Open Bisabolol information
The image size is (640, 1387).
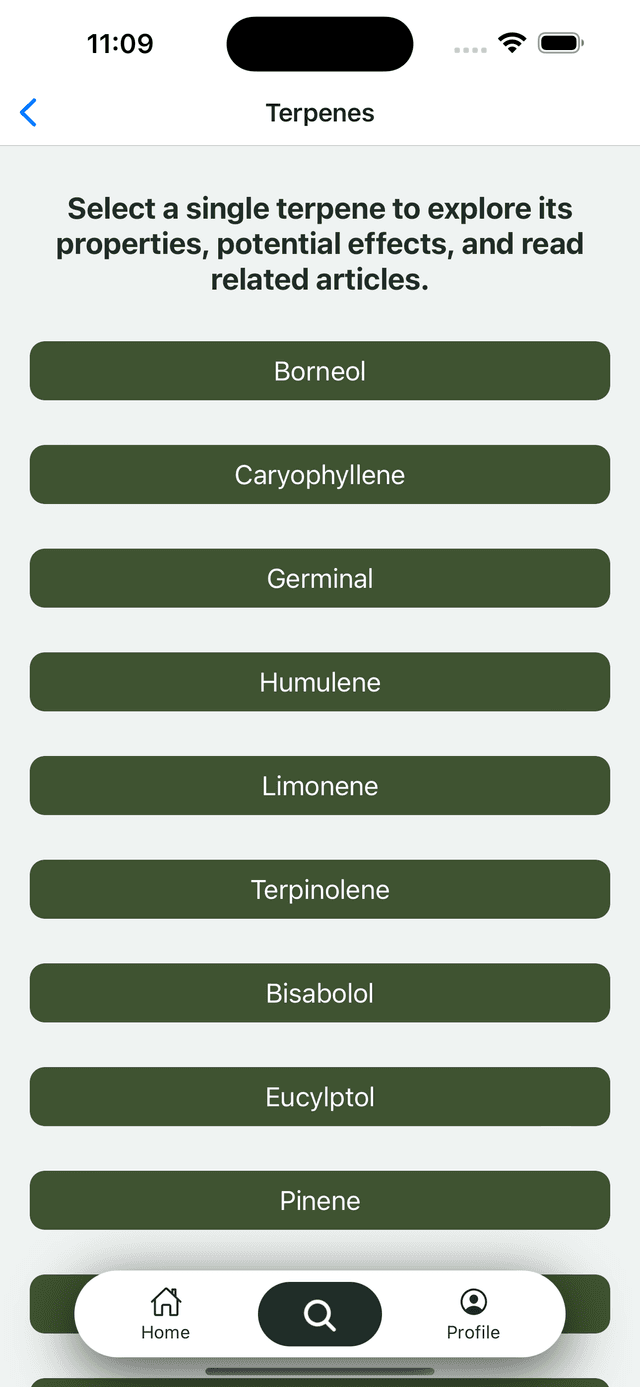coord(320,993)
